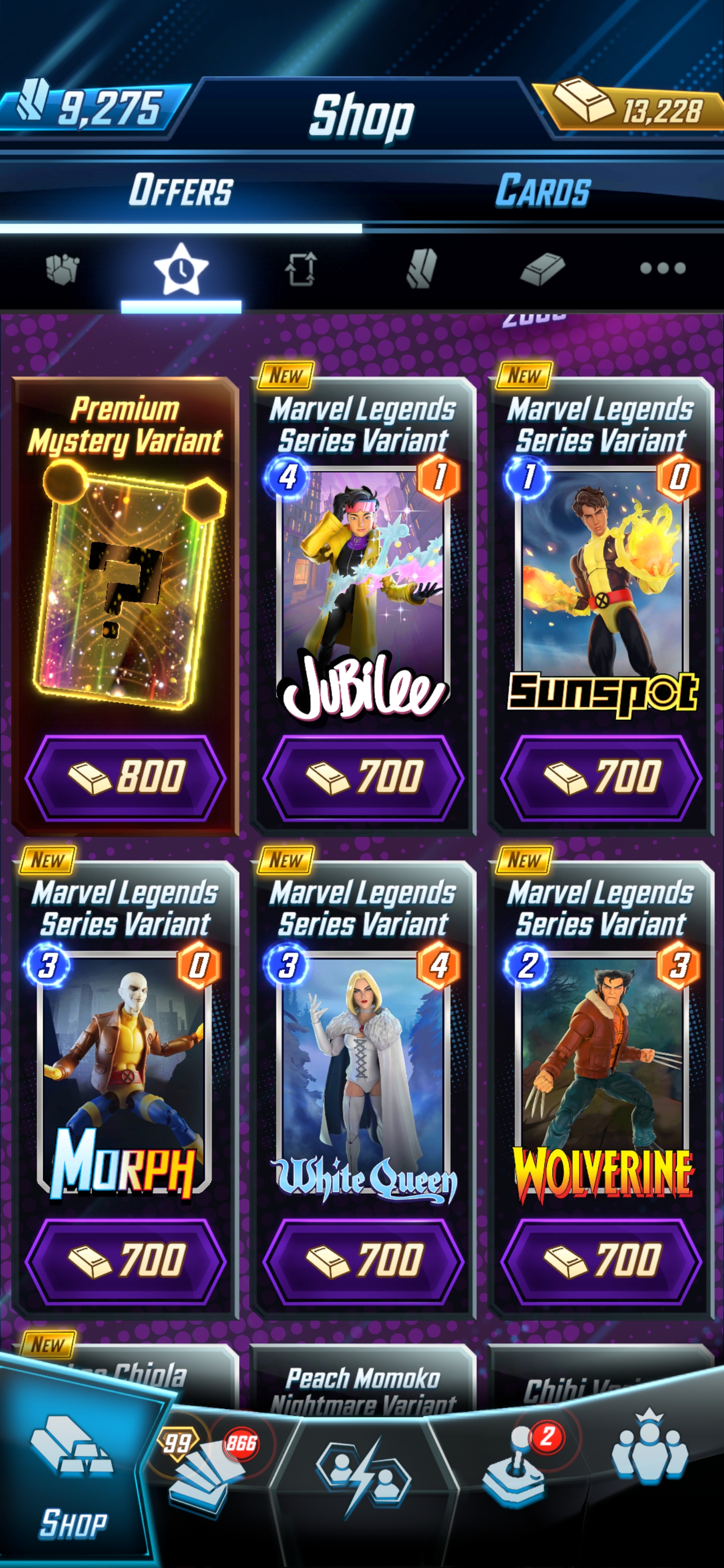Screen dimensions: 724x1568
Task: Buy Sunspot variant for 700 gold
Action: (x=600, y=777)
